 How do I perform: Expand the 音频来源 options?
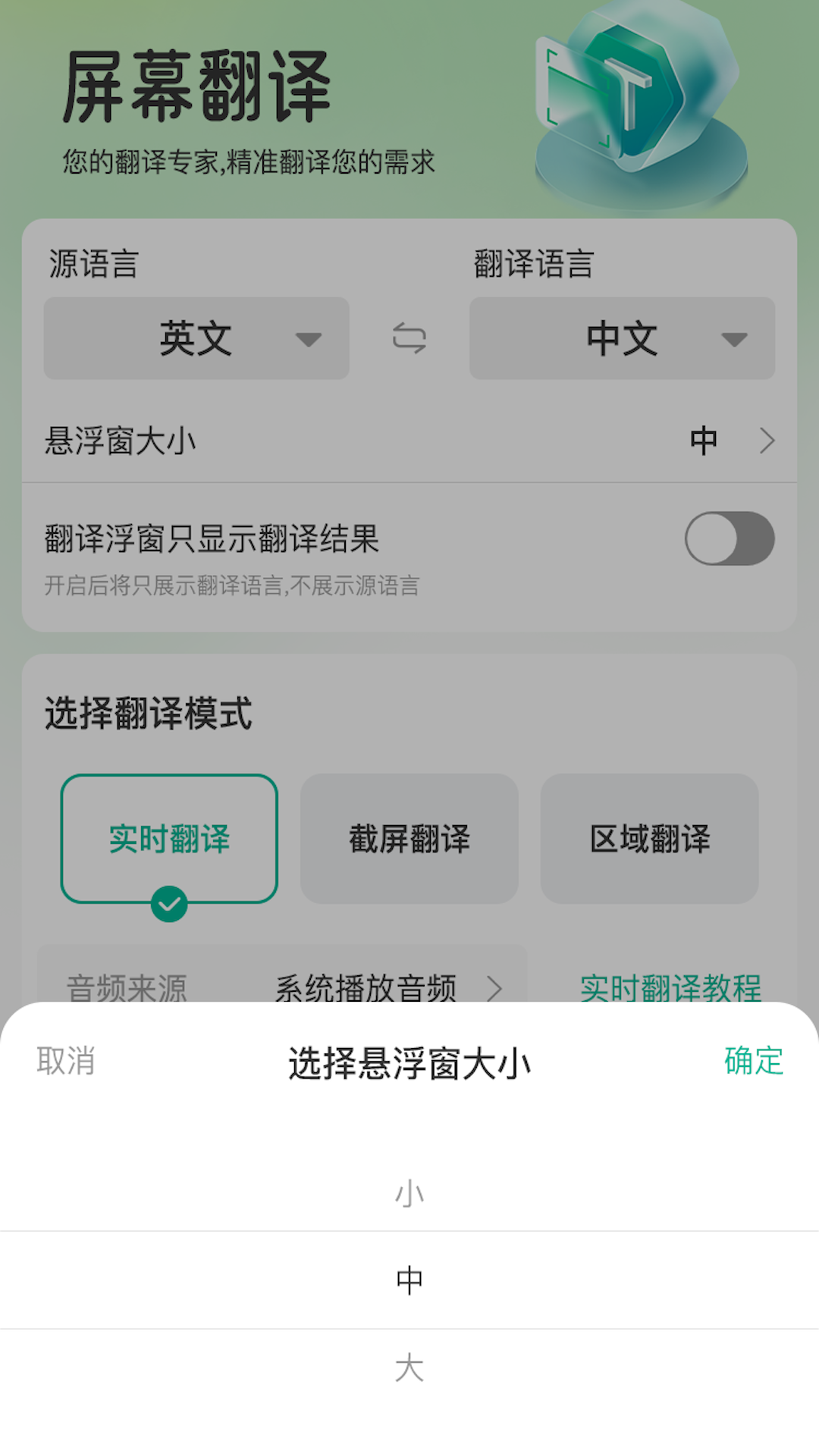coord(129,986)
